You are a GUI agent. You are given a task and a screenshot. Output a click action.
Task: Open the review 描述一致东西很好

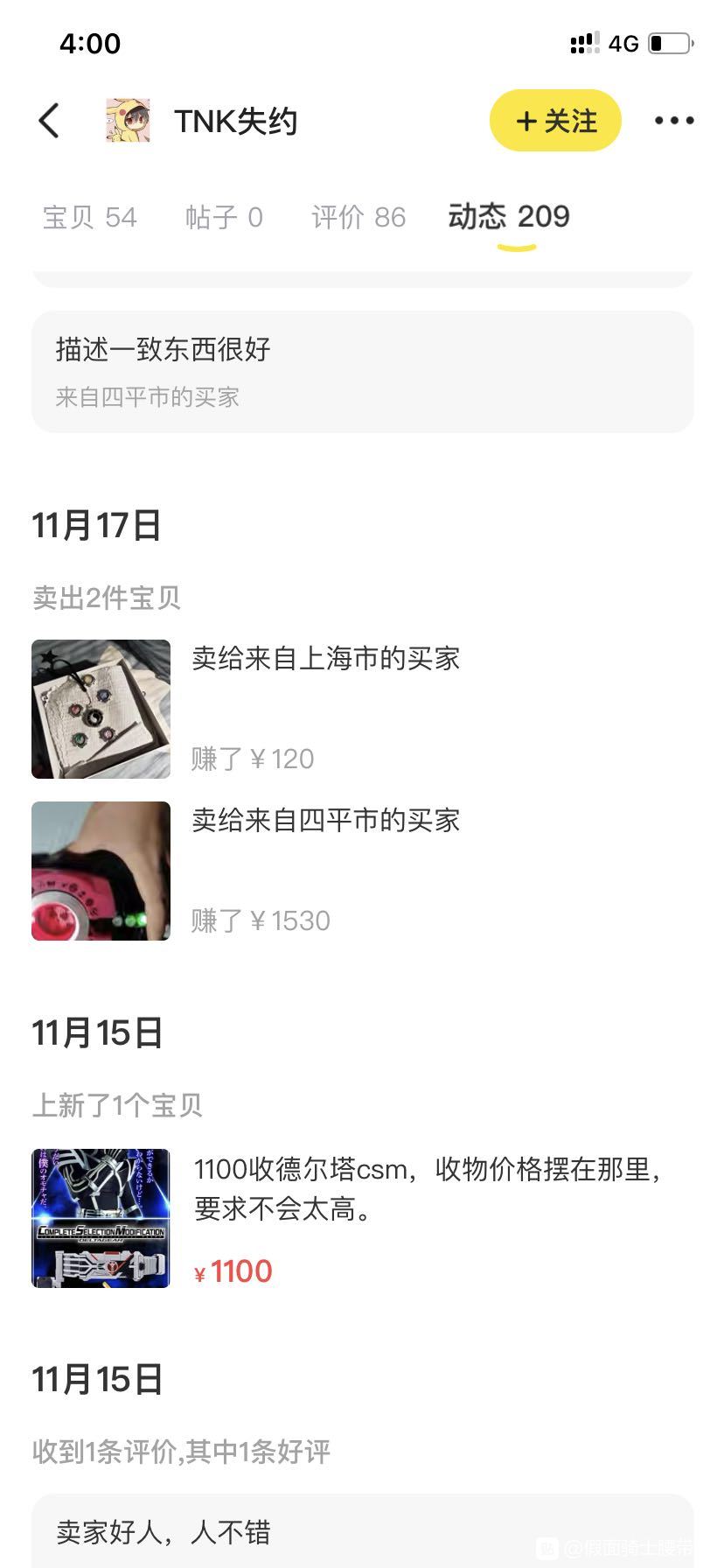click(x=362, y=372)
